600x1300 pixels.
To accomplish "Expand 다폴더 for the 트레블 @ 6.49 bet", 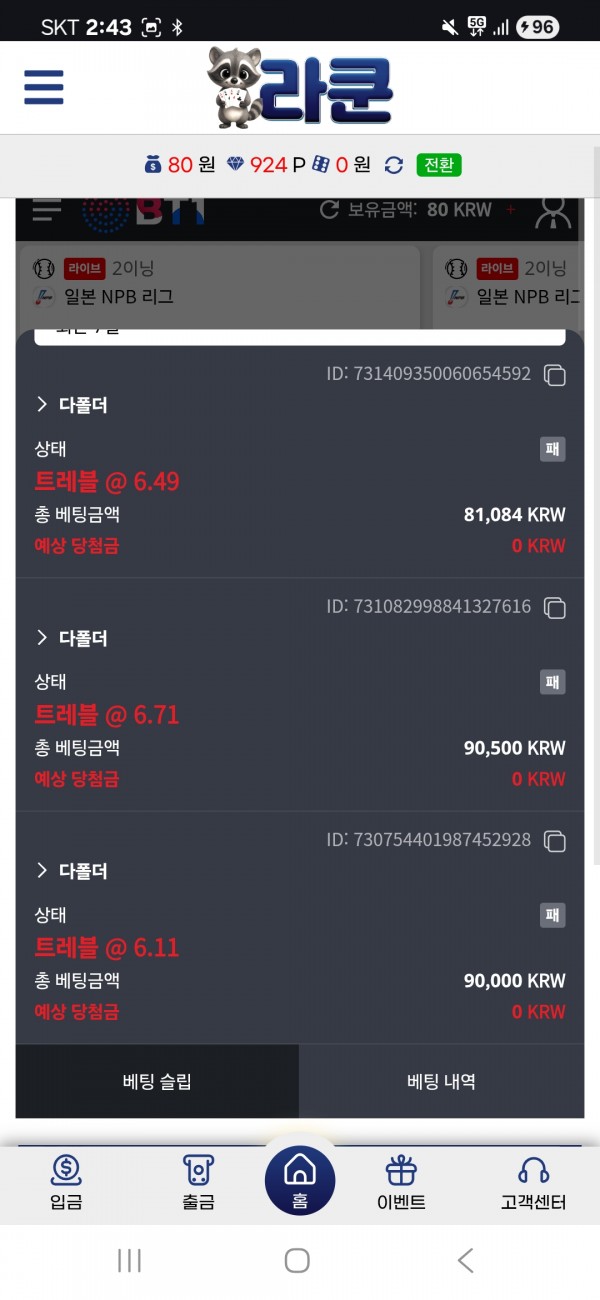I will 71,405.
